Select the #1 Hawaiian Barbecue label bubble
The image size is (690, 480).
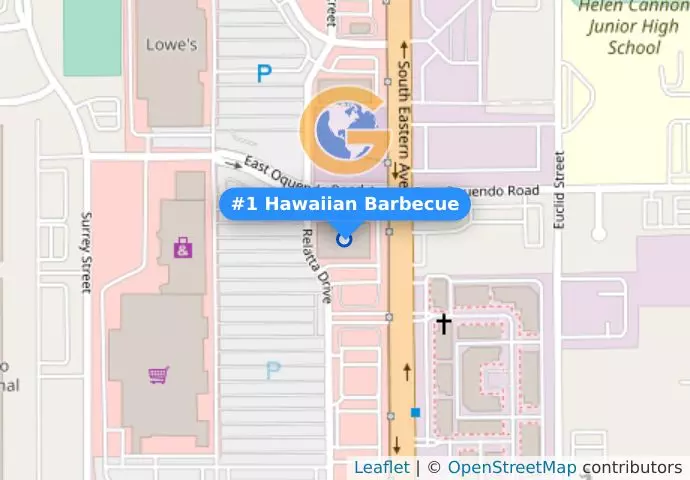[x=345, y=204]
